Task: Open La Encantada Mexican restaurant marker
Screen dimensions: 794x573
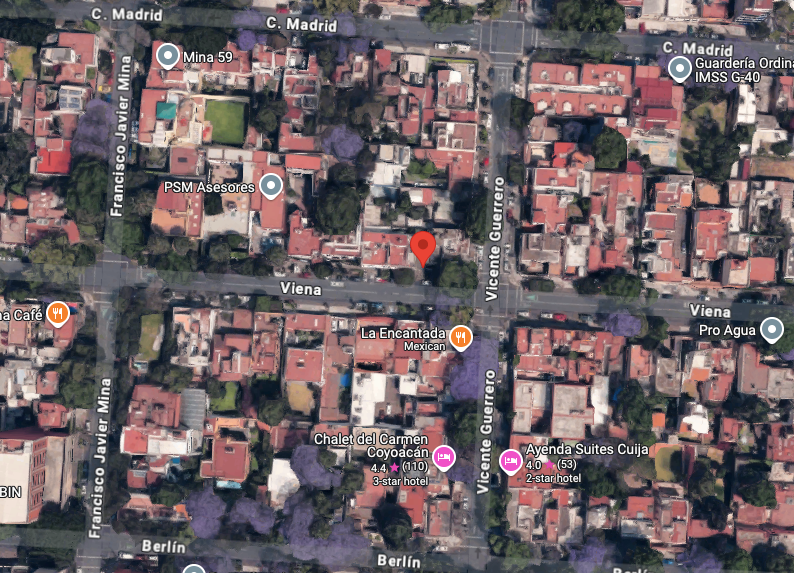Action: [x=460, y=337]
